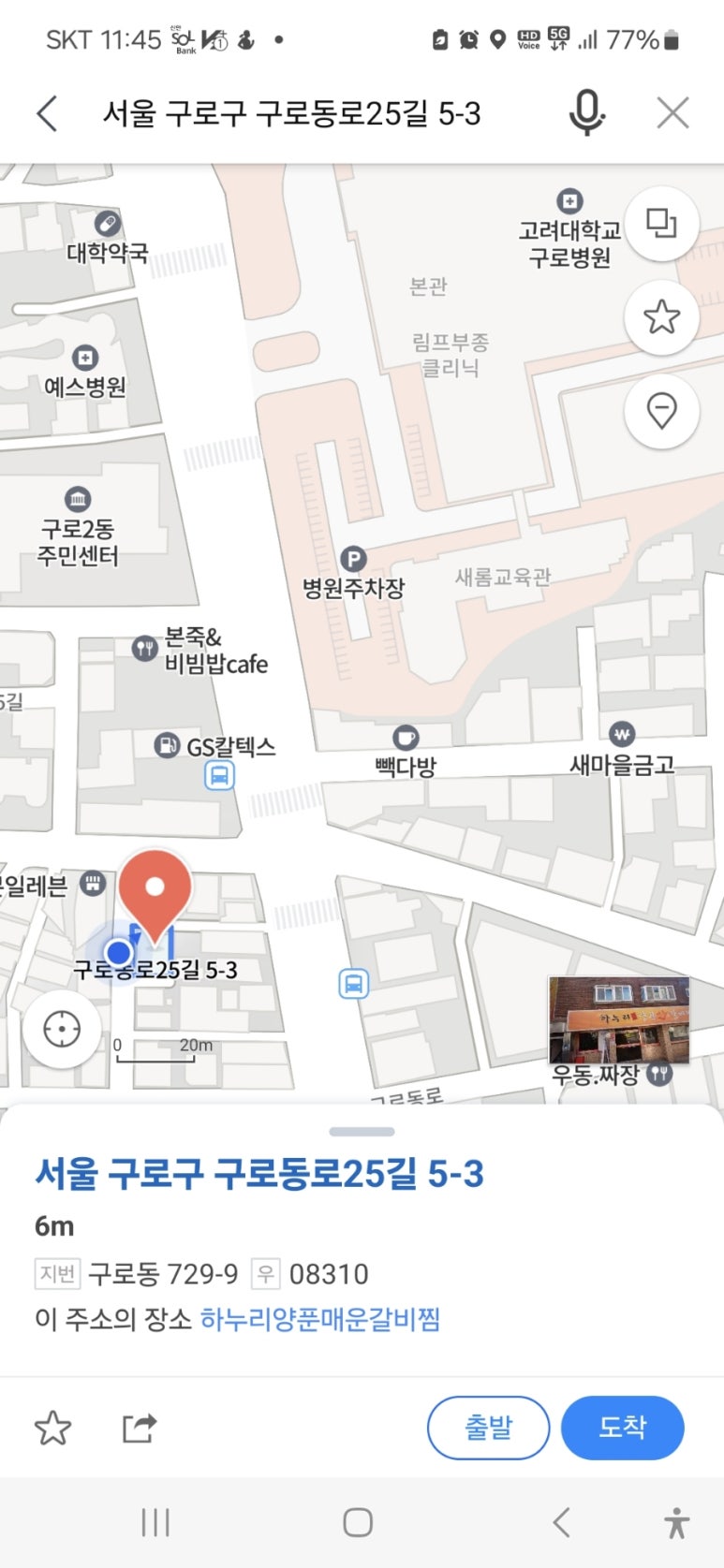
Task: Save this address with the bottom star
Action: tap(52, 1429)
